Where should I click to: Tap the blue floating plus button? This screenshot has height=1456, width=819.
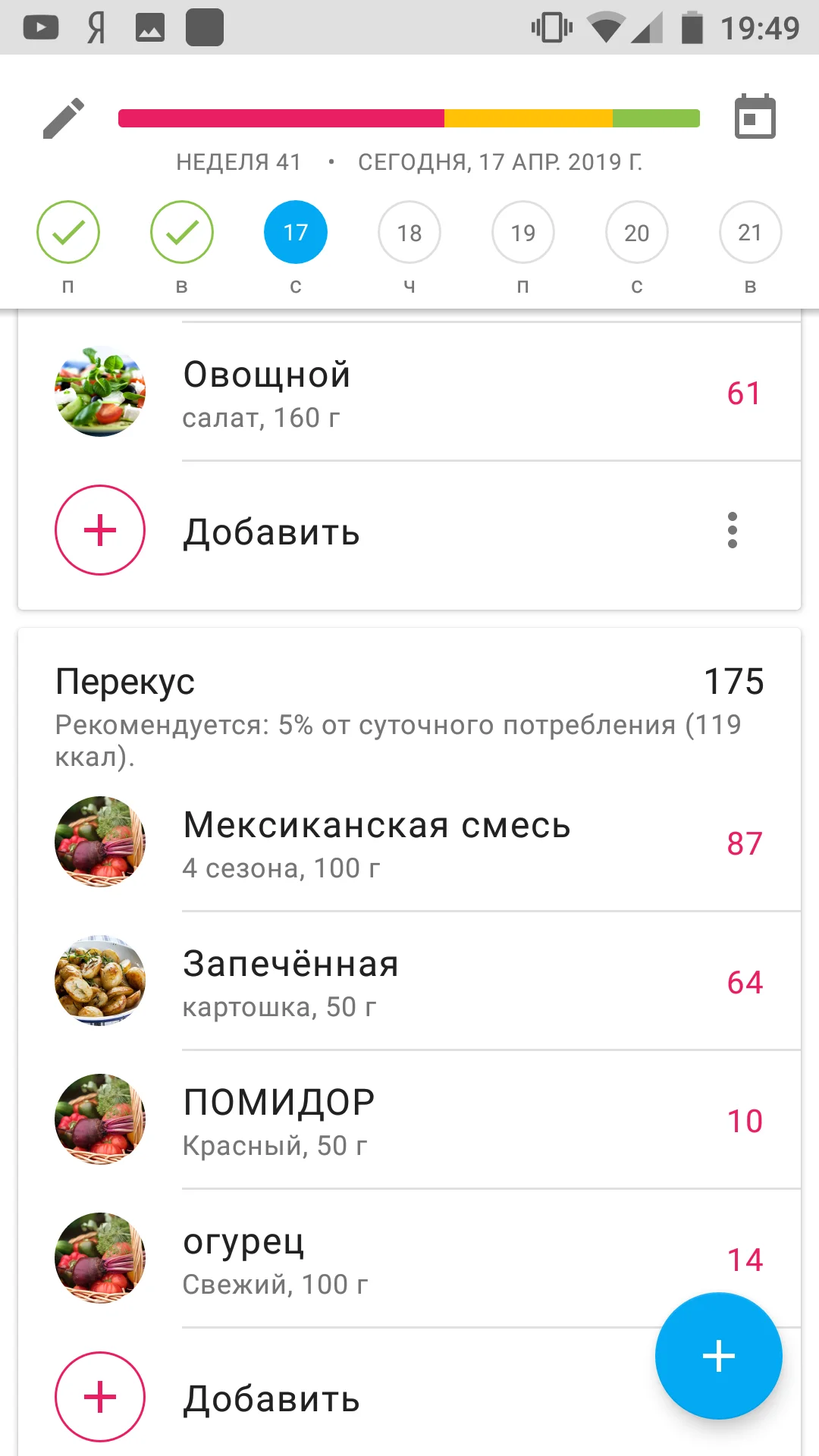pyautogui.click(x=718, y=1356)
